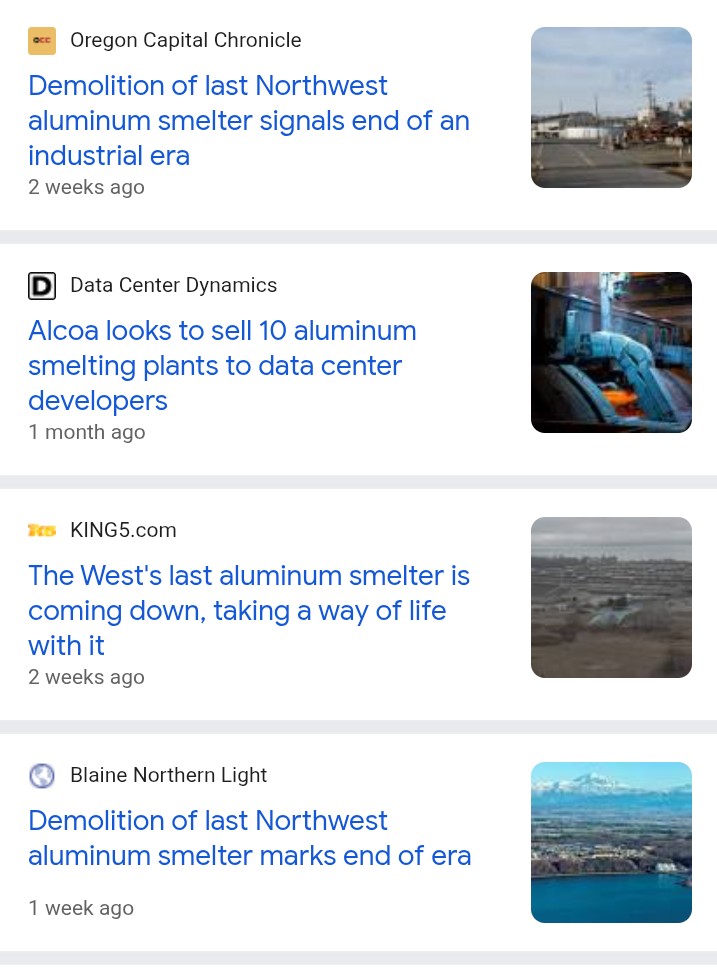Read Alcoa selling smelting plants to data centers

[222, 366]
